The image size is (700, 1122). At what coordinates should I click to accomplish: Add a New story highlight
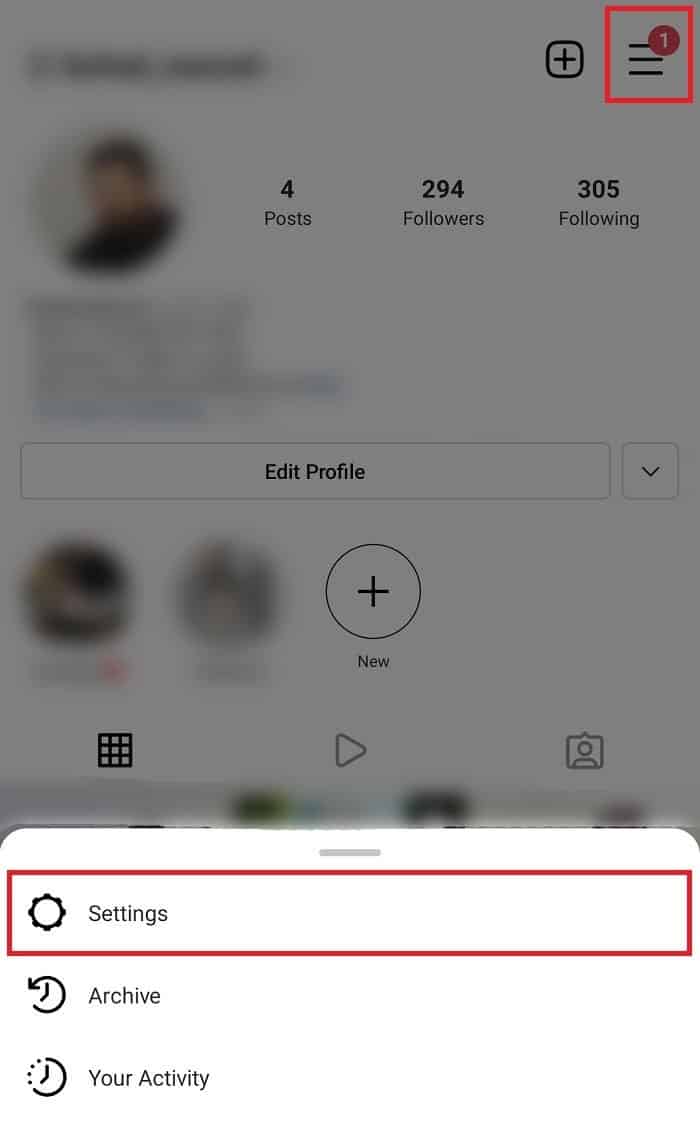[373, 592]
